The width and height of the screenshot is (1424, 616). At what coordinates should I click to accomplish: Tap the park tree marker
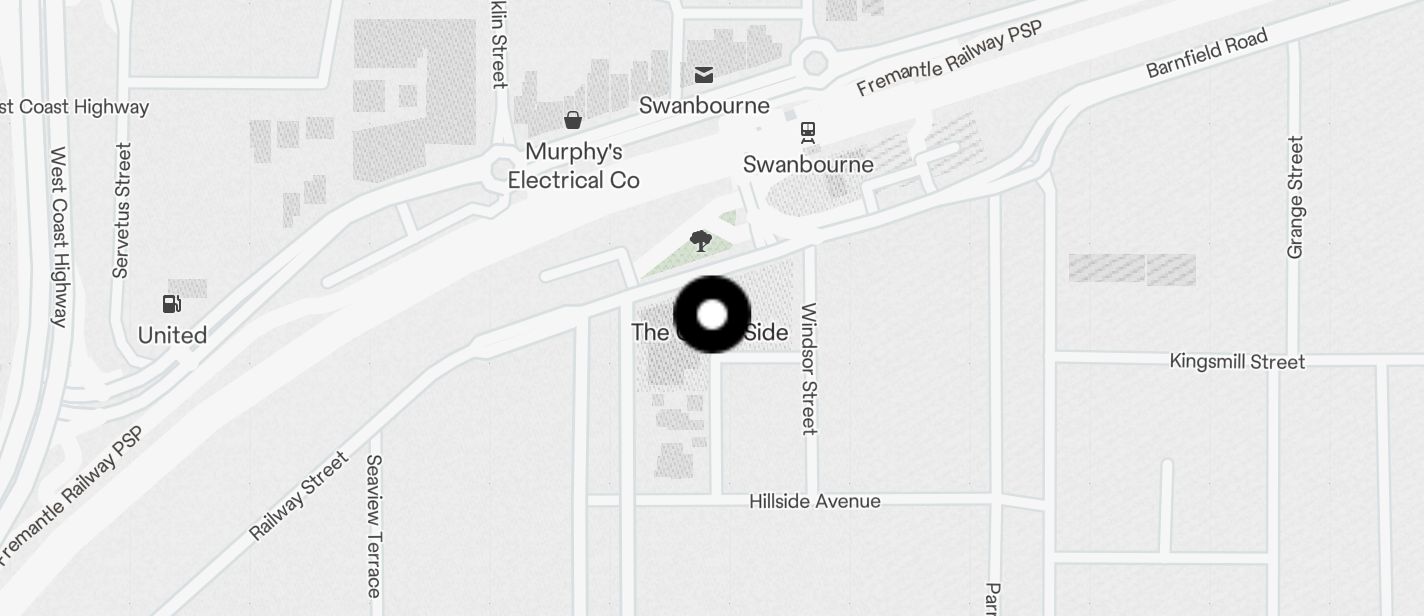(701, 240)
